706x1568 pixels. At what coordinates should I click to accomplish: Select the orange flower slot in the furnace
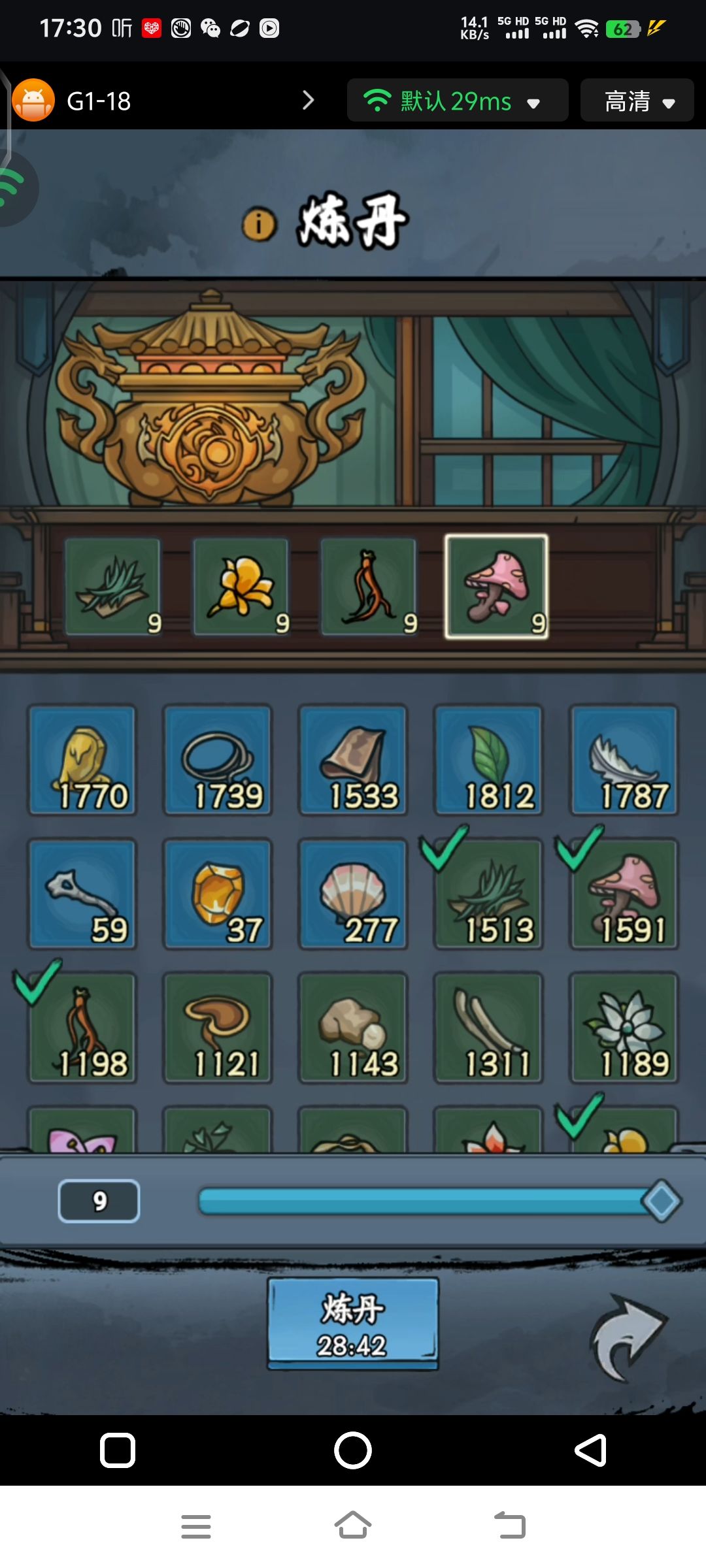241,587
